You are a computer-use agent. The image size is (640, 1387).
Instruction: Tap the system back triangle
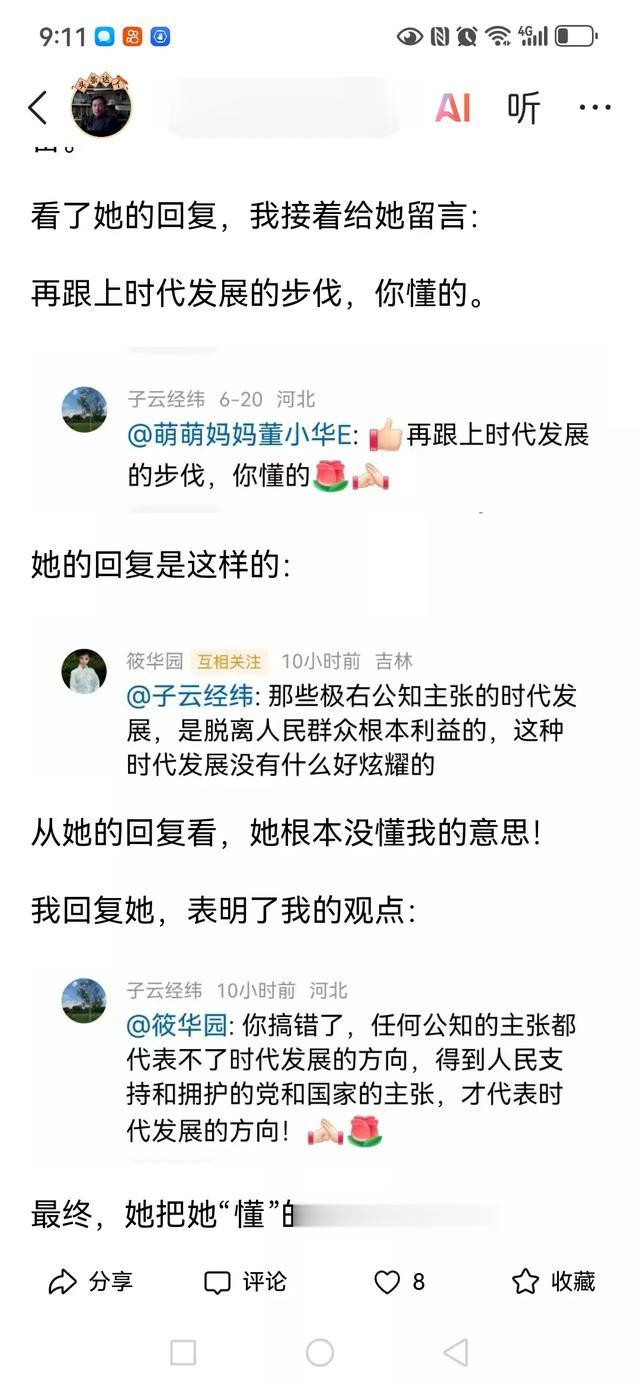456,1352
